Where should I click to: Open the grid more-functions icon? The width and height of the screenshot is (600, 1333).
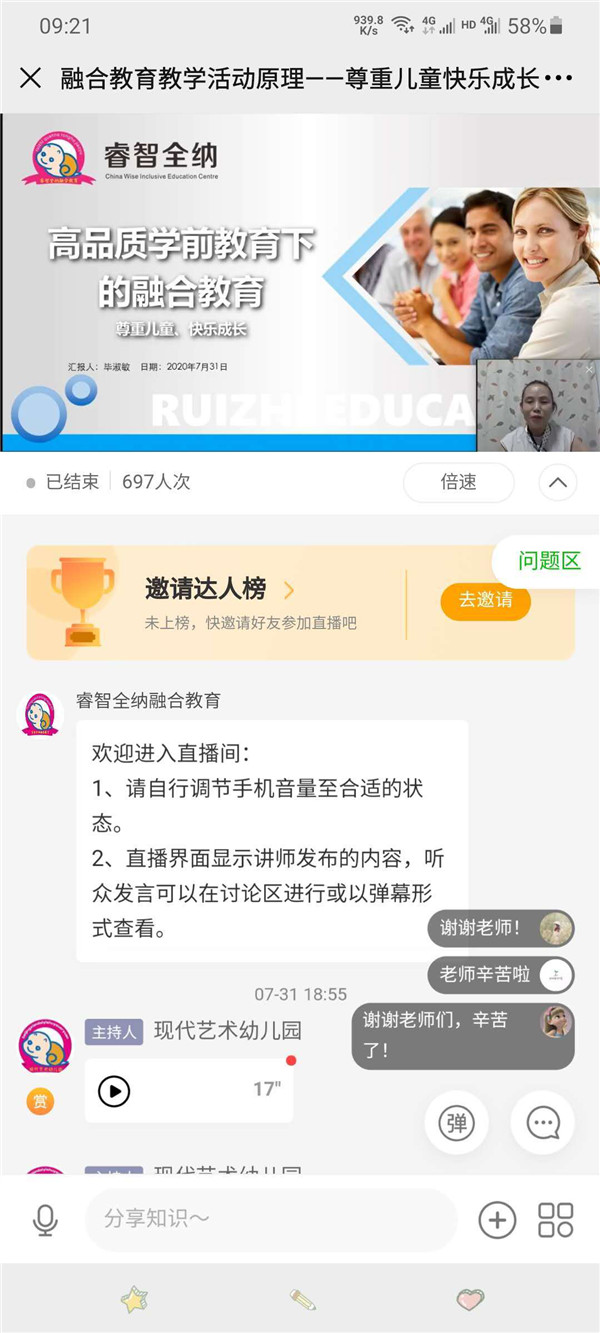[x=555, y=1220]
